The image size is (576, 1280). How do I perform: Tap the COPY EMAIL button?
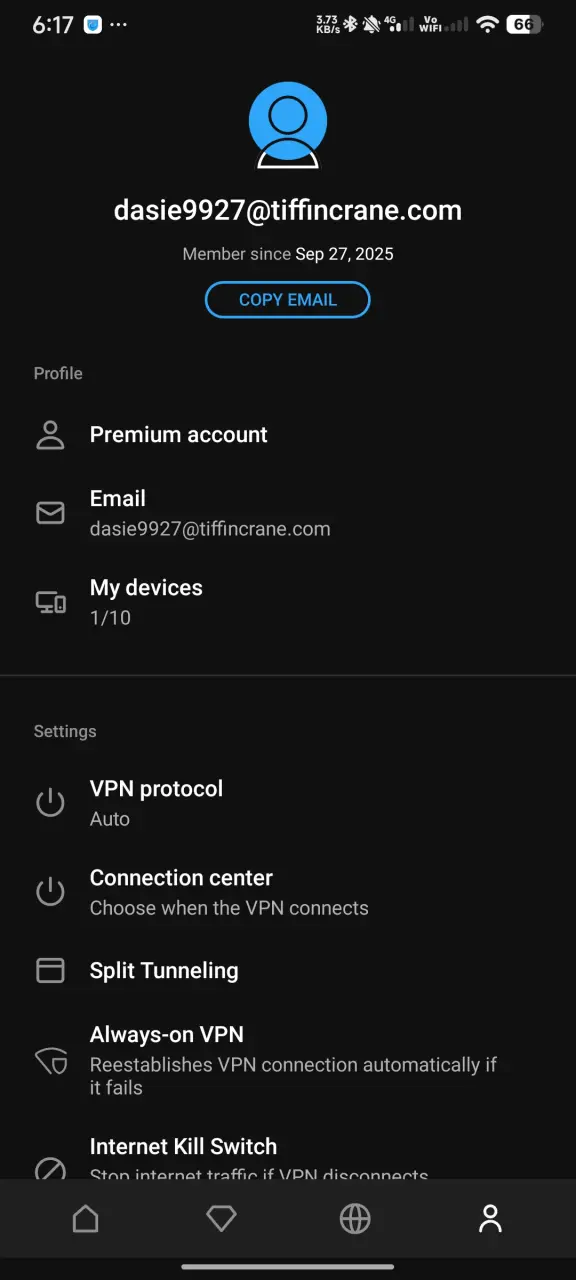pos(288,300)
